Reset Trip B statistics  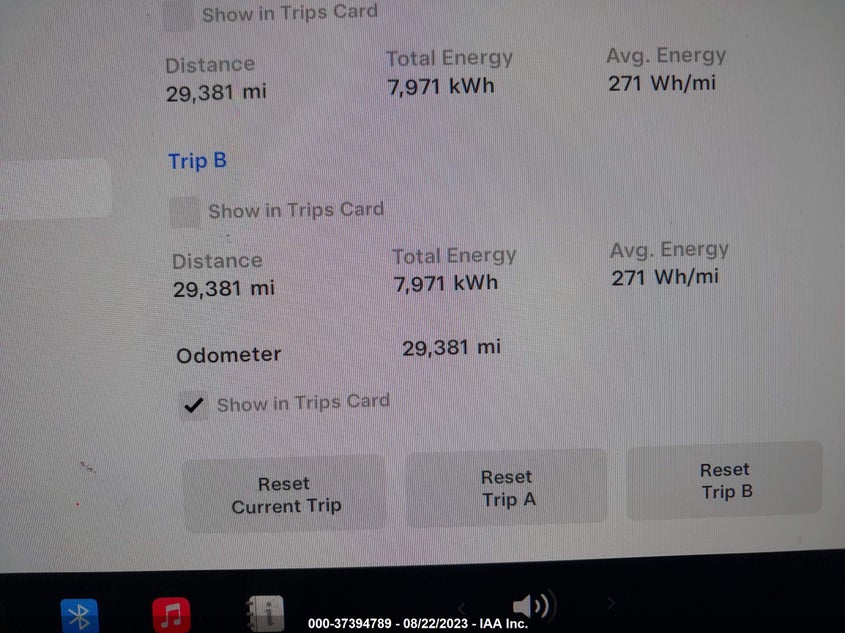tap(725, 480)
